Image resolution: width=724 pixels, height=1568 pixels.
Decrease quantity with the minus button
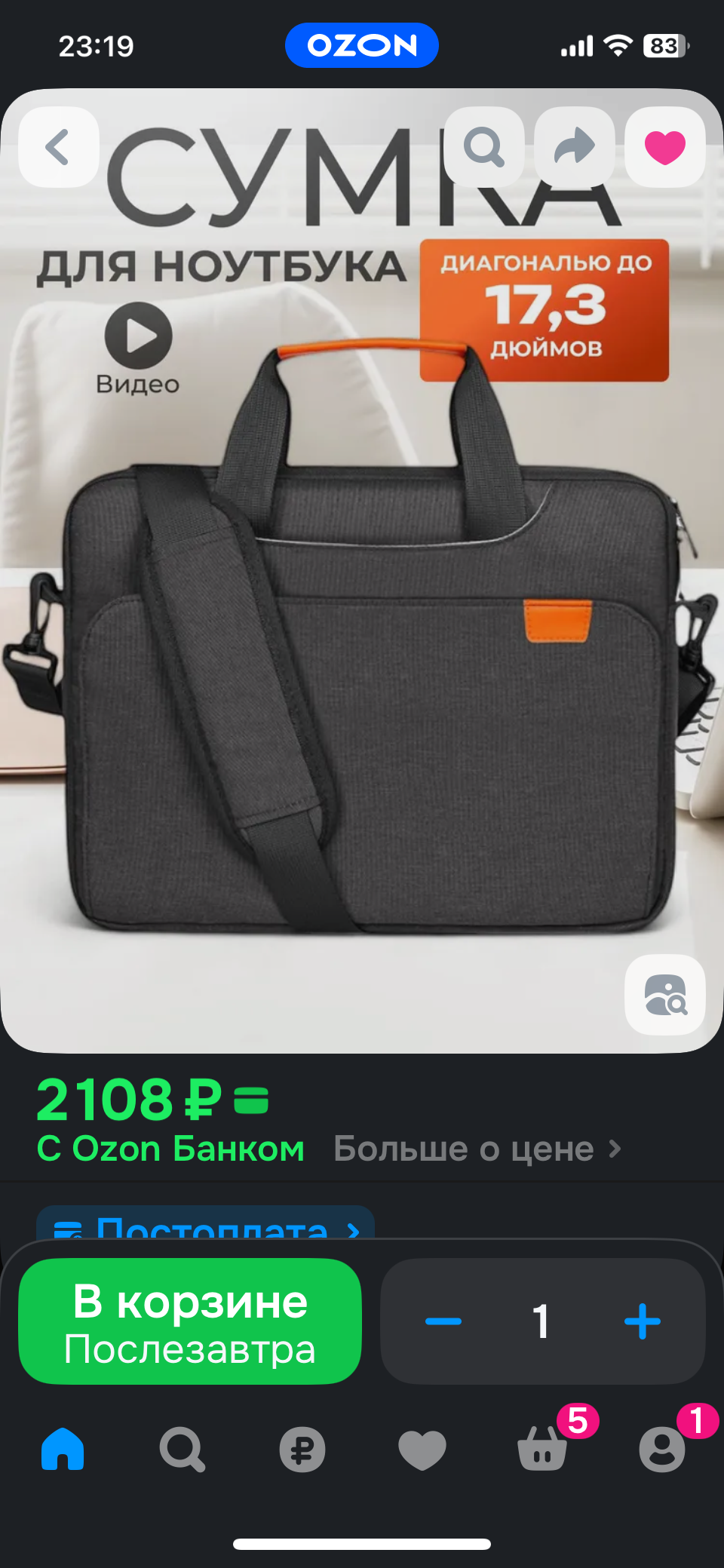(443, 1321)
